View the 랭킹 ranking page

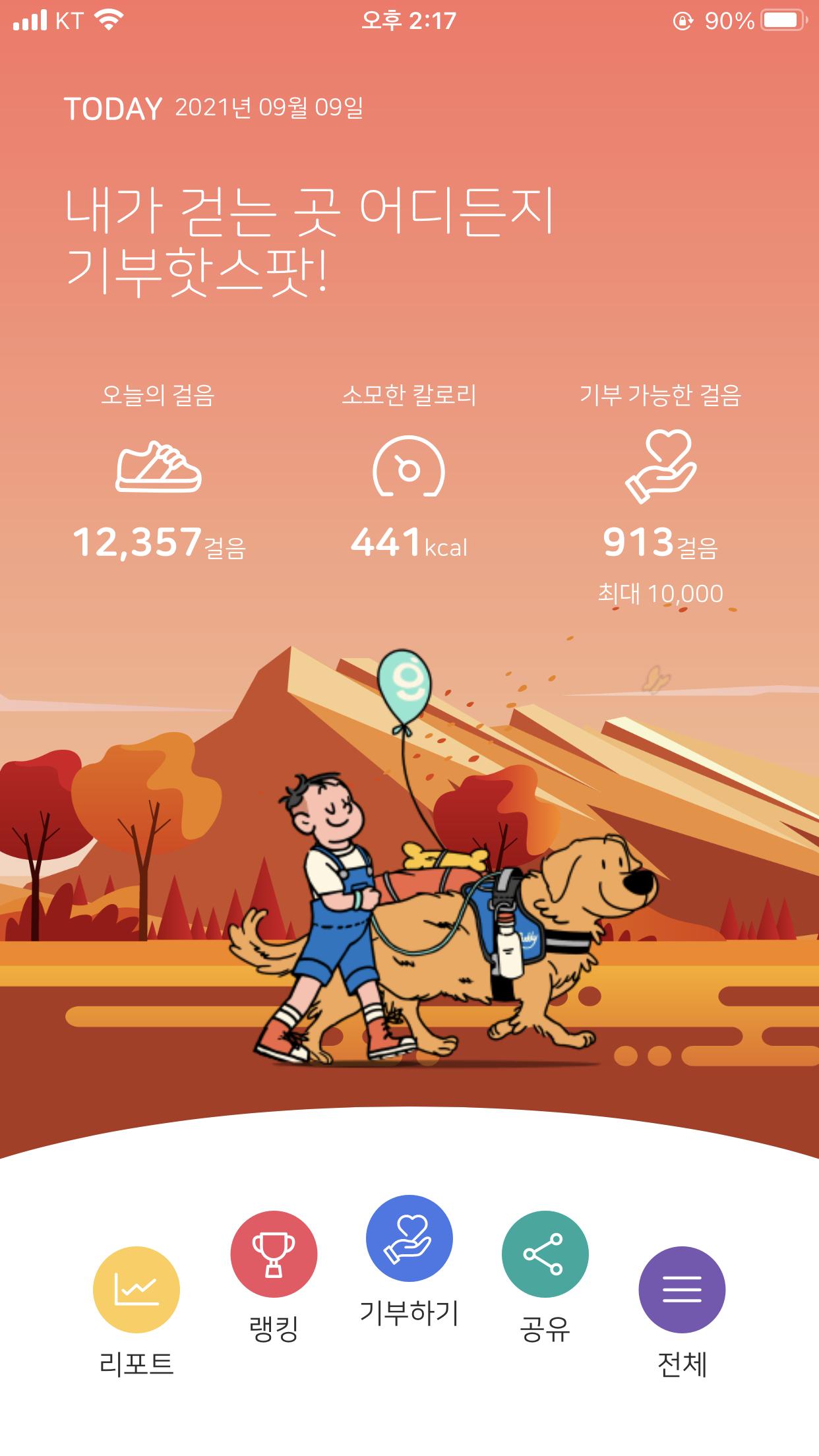point(274,1254)
